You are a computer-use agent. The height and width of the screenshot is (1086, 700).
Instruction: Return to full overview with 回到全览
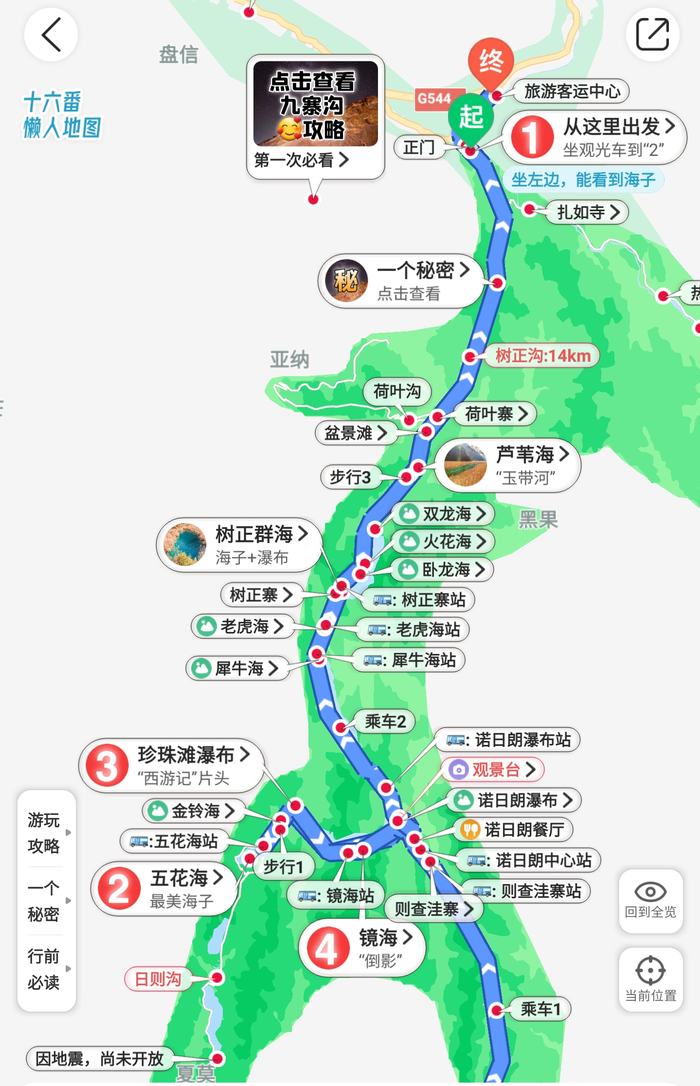click(650, 901)
